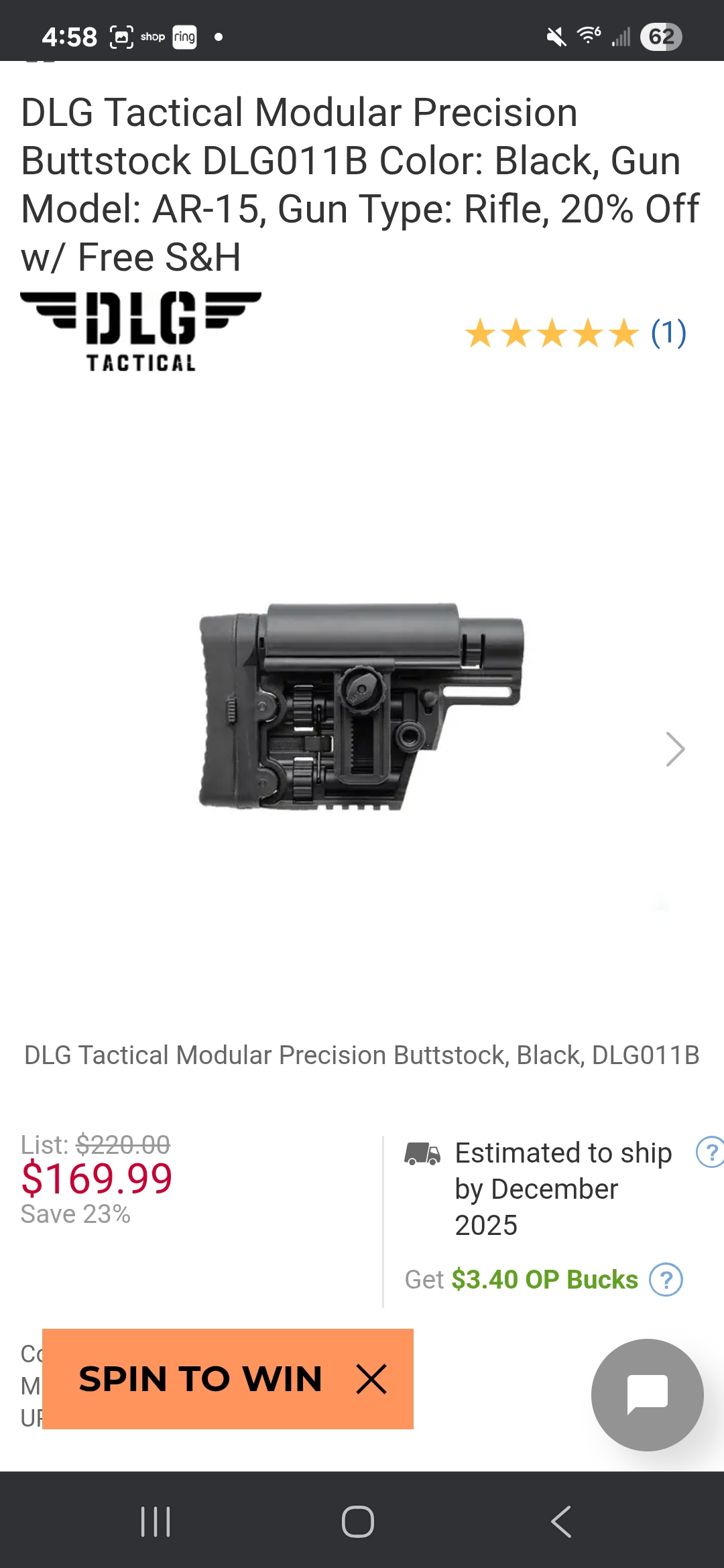The width and height of the screenshot is (724, 1568).
Task: Open the DLG Tactical brand logo link
Action: (141, 332)
